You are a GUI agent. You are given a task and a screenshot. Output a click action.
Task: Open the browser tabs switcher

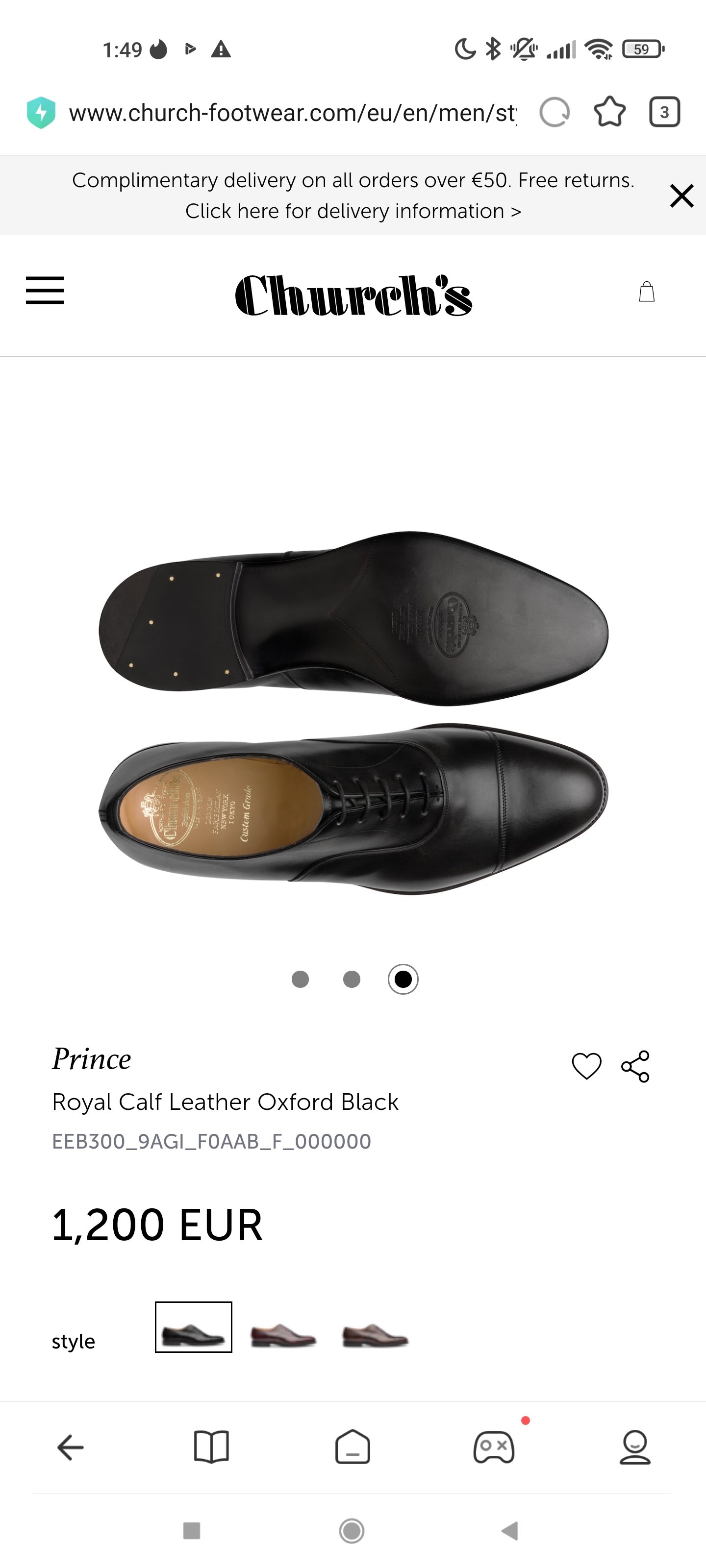point(664,112)
